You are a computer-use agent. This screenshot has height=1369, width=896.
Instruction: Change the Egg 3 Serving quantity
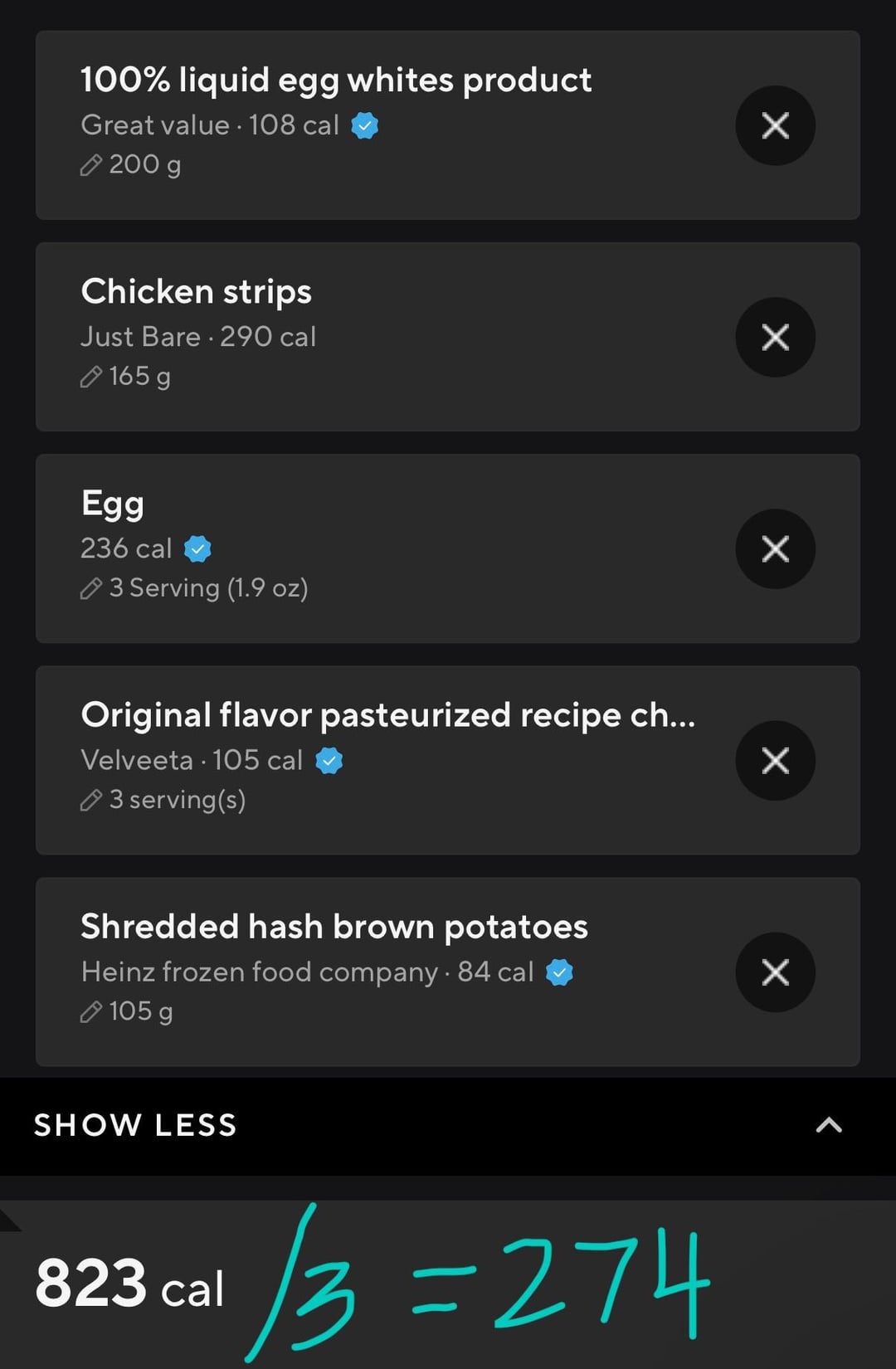click(x=194, y=588)
